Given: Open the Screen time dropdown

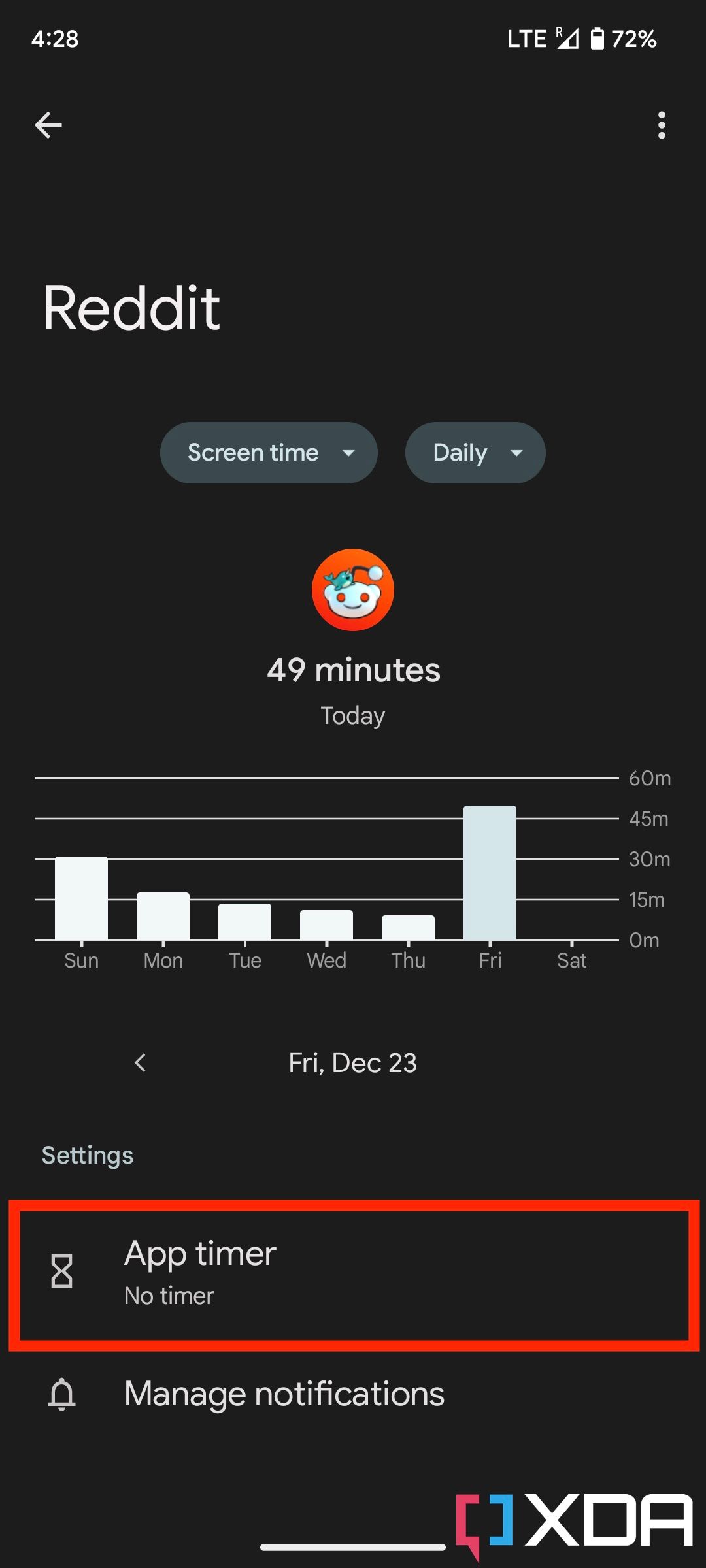Looking at the screenshot, I should [x=268, y=452].
